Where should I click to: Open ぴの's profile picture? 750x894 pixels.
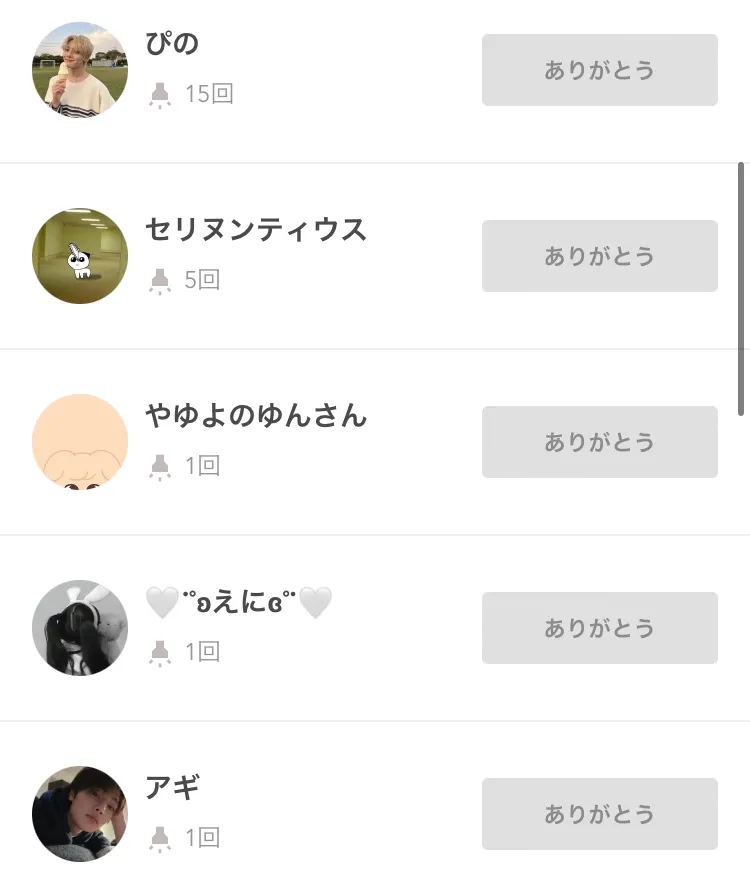tap(80, 70)
